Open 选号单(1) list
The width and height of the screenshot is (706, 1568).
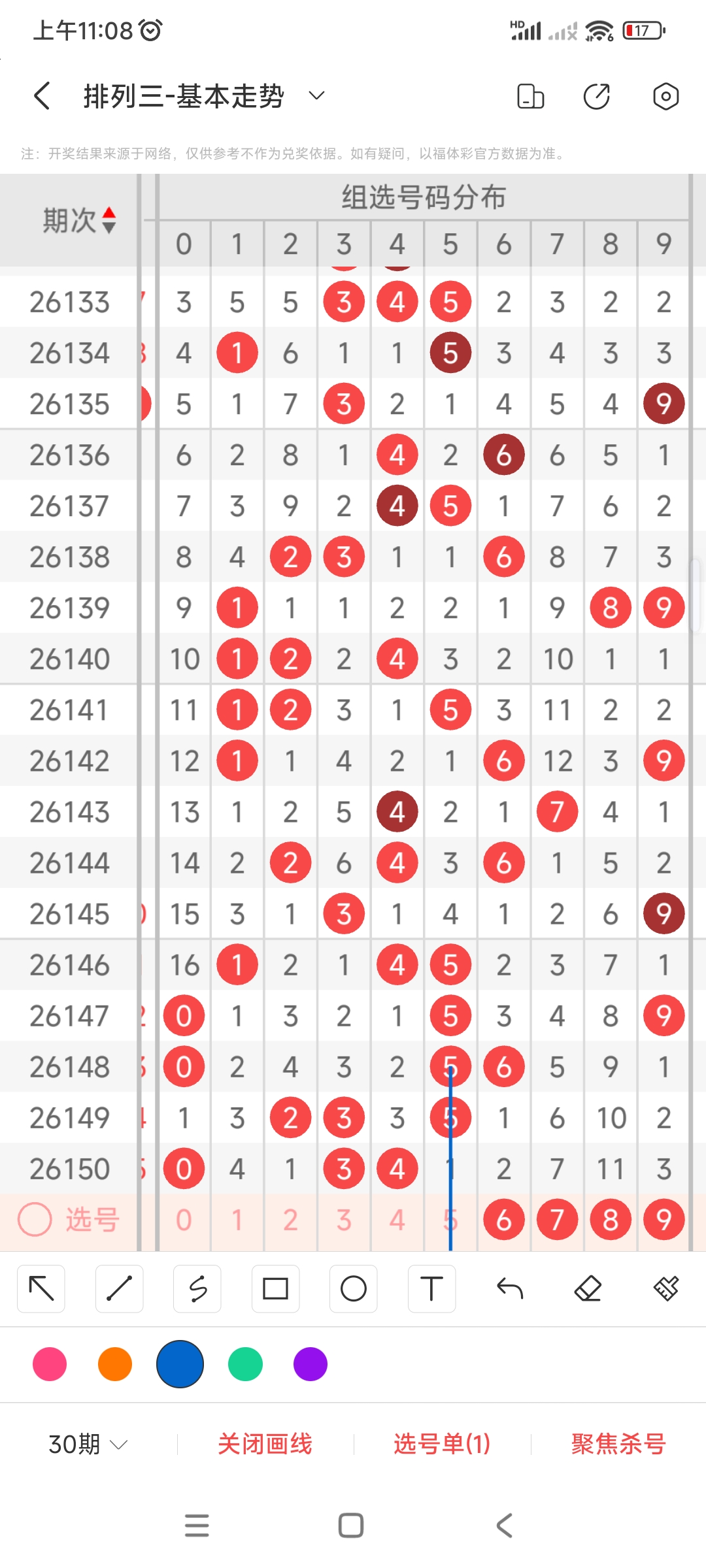442,1444
